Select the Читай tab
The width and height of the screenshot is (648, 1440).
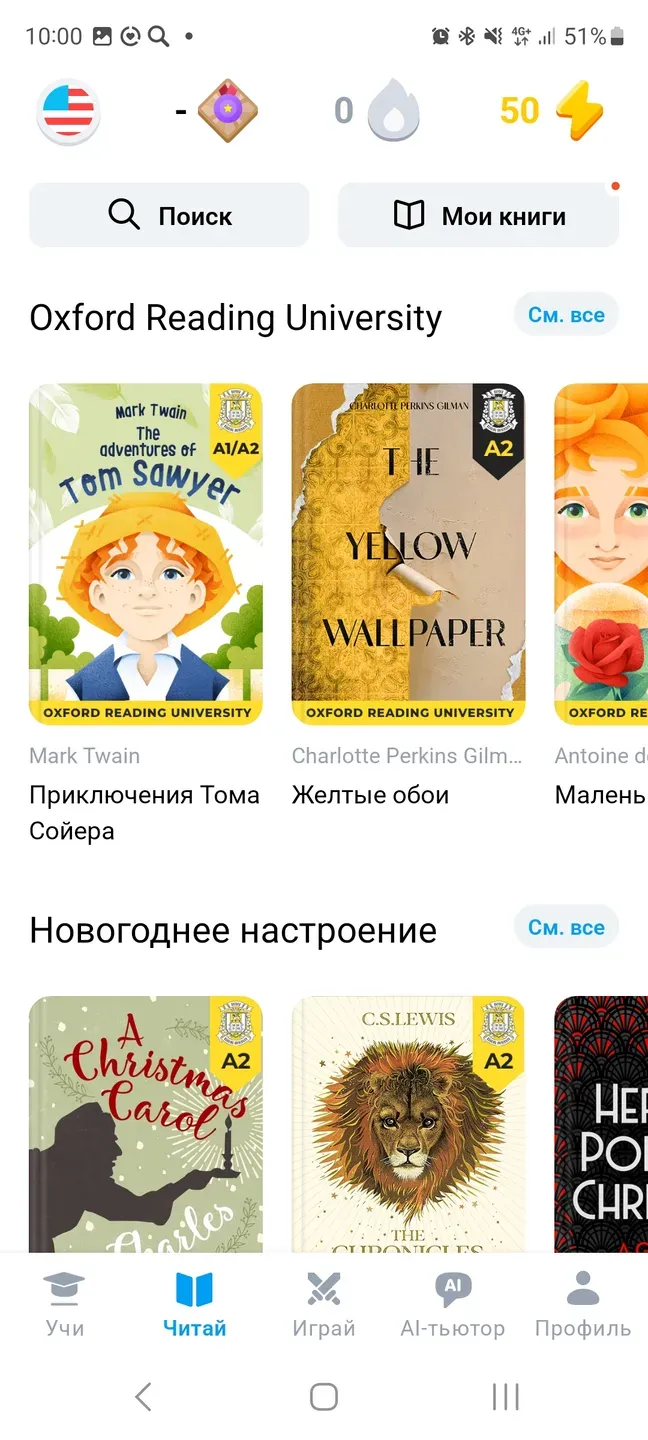tap(194, 1305)
